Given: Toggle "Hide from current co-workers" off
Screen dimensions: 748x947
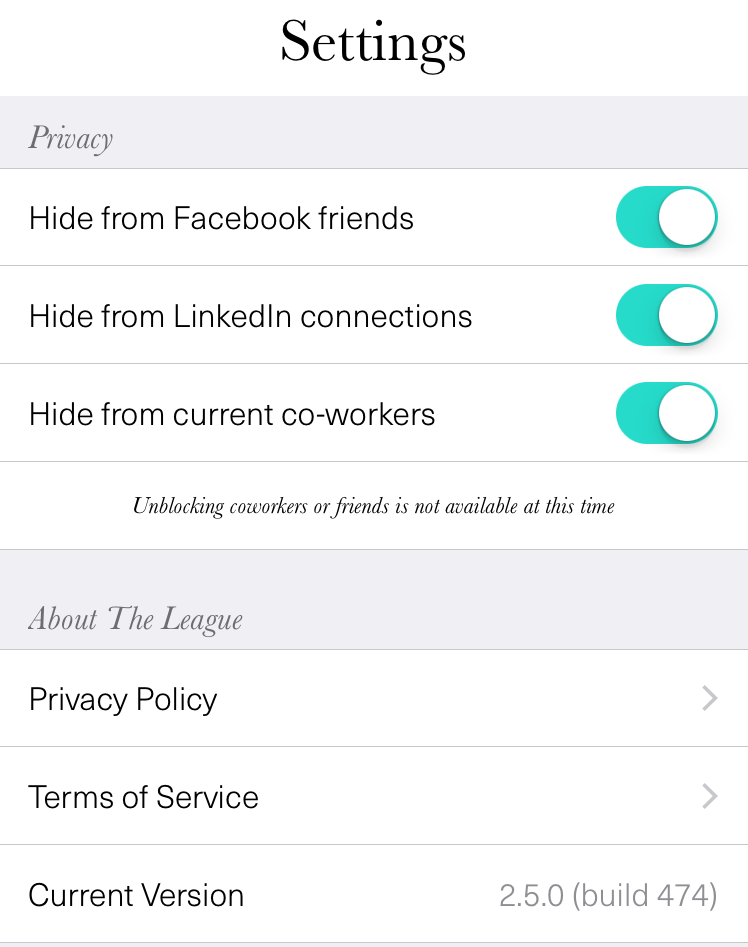Looking at the screenshot, I should pyautogui.click(x=666, y=413).
